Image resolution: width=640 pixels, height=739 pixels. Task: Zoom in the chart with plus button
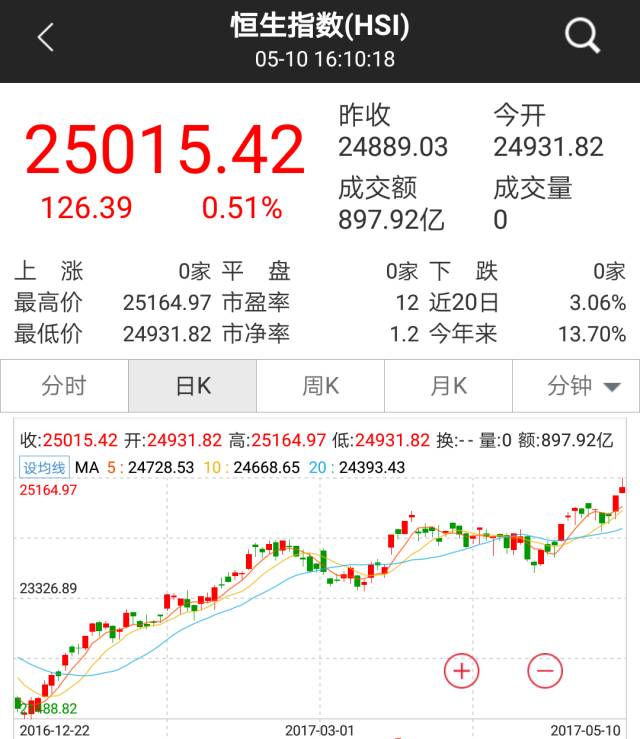tap(461, 670)
